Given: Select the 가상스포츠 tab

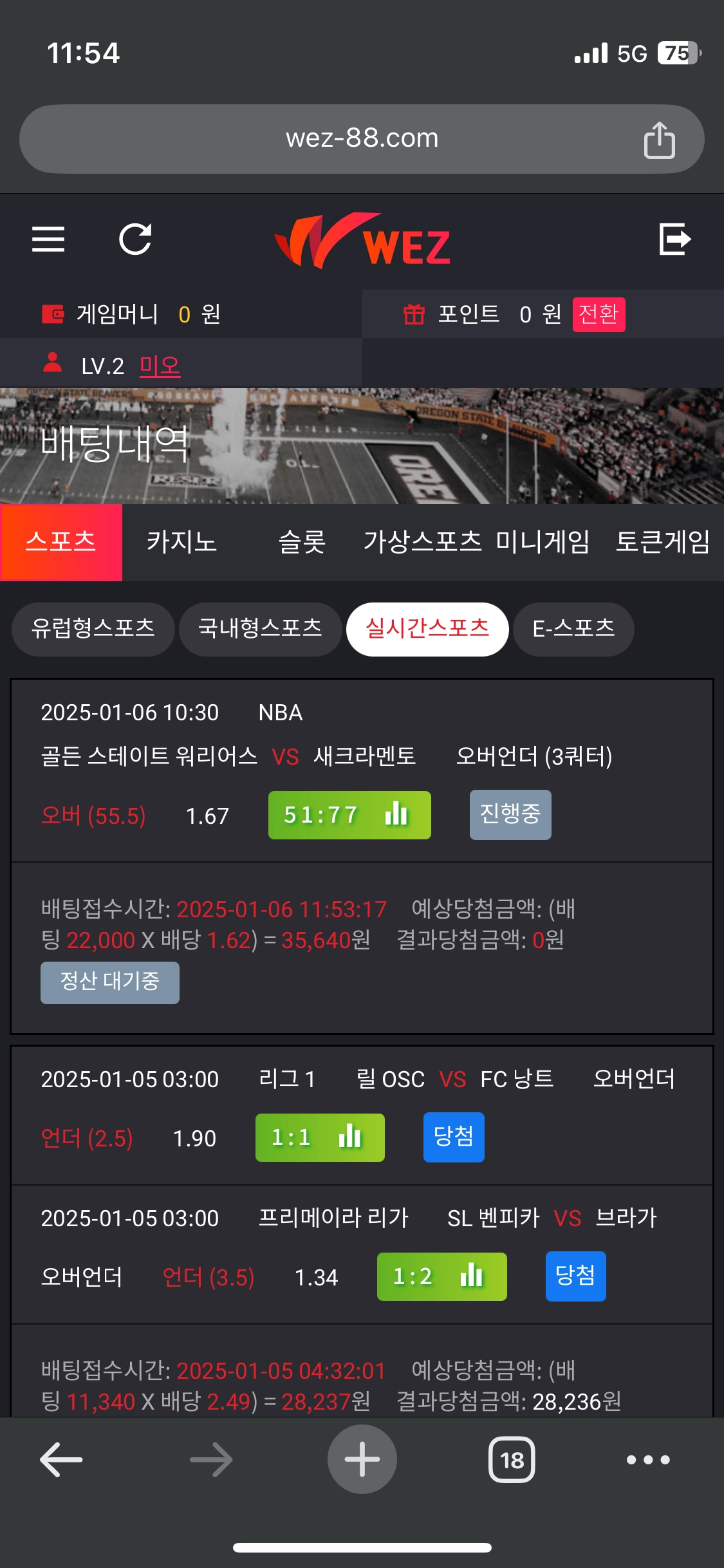Looking at the screenshot, I should 422,542.
